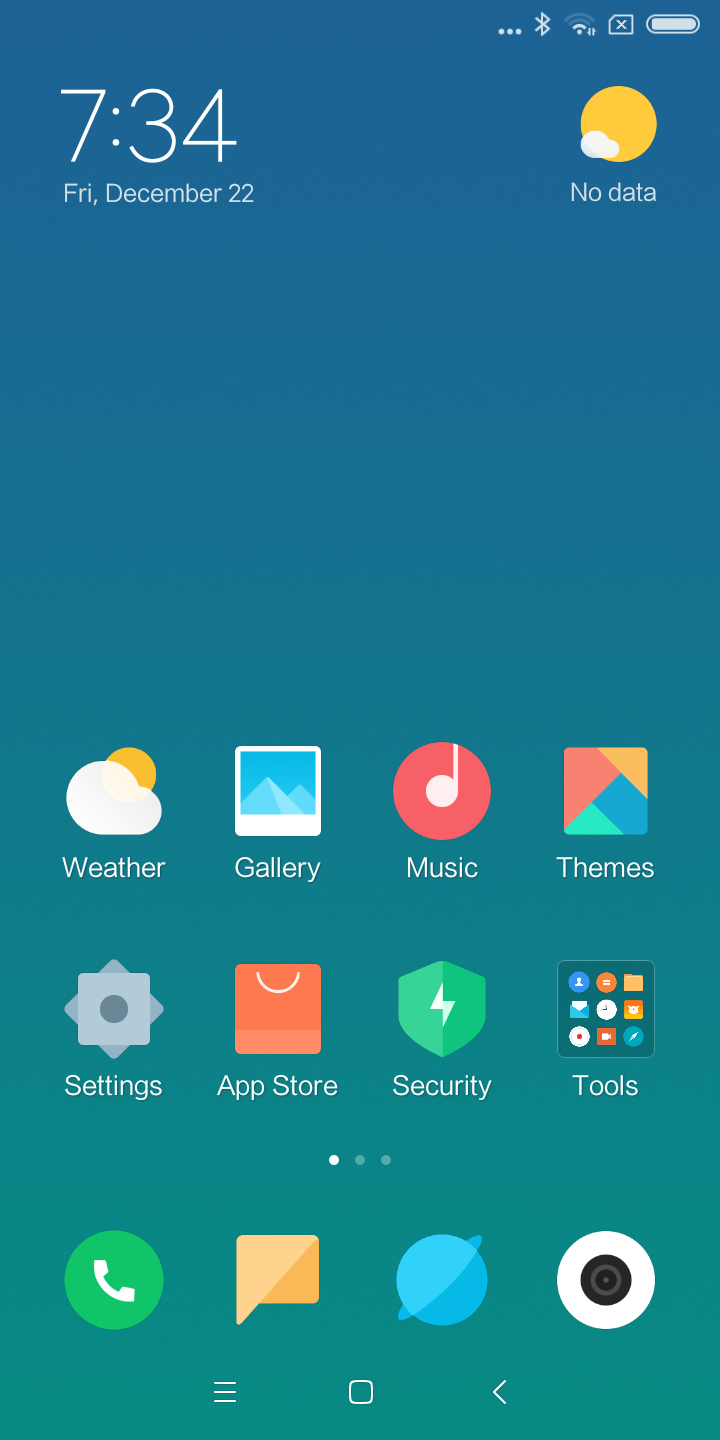
Task: Tap the system back button
Action: 500,1392
